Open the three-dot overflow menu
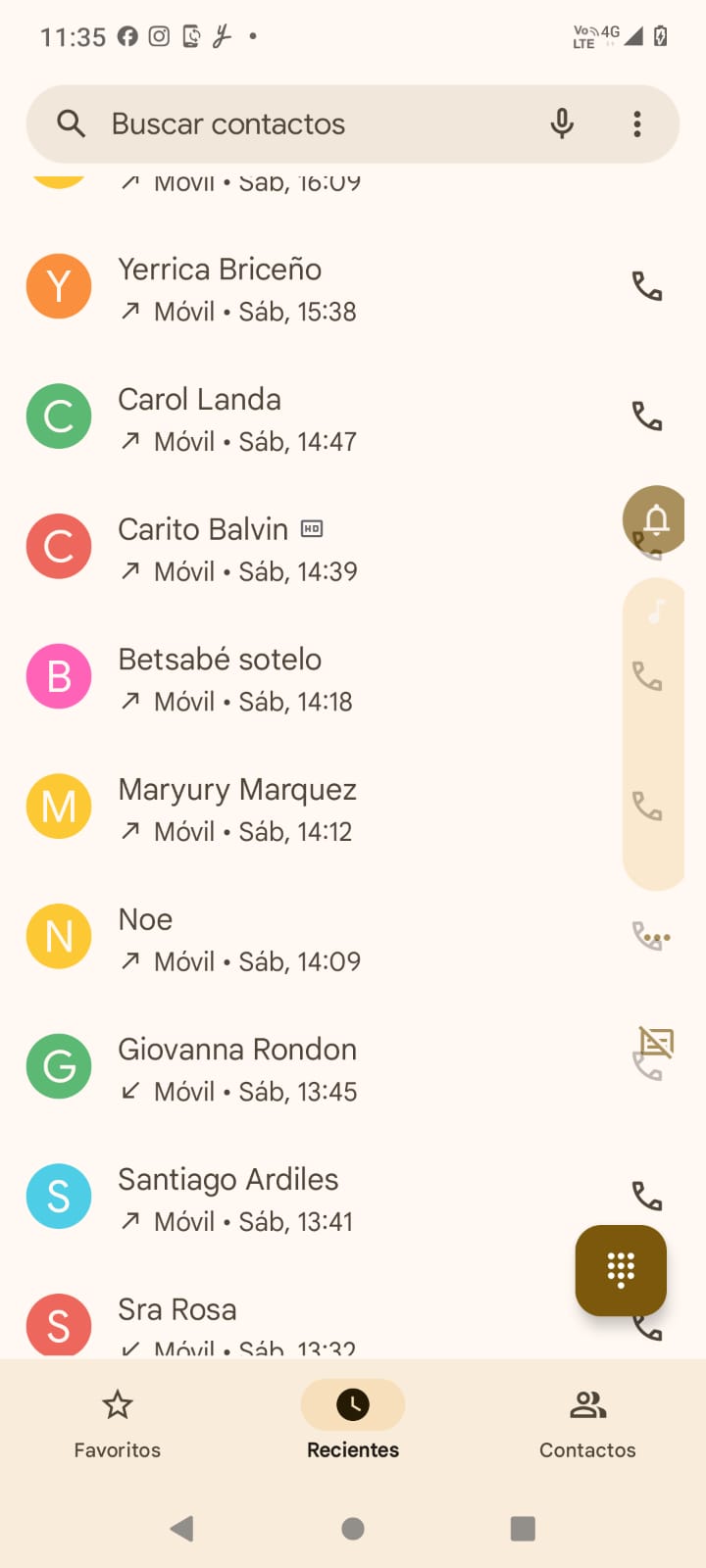Screen dimensions: 706x1568 point(637,124)
